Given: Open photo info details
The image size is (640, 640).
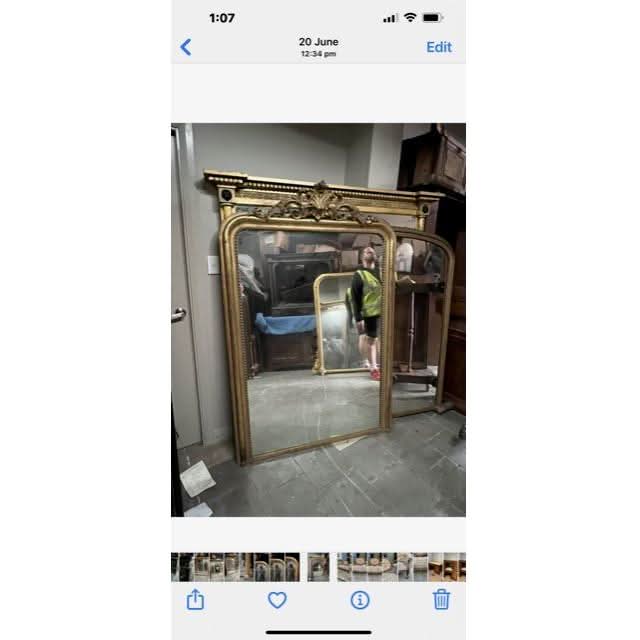Looking at the screenshot, I should click(360, 599).
